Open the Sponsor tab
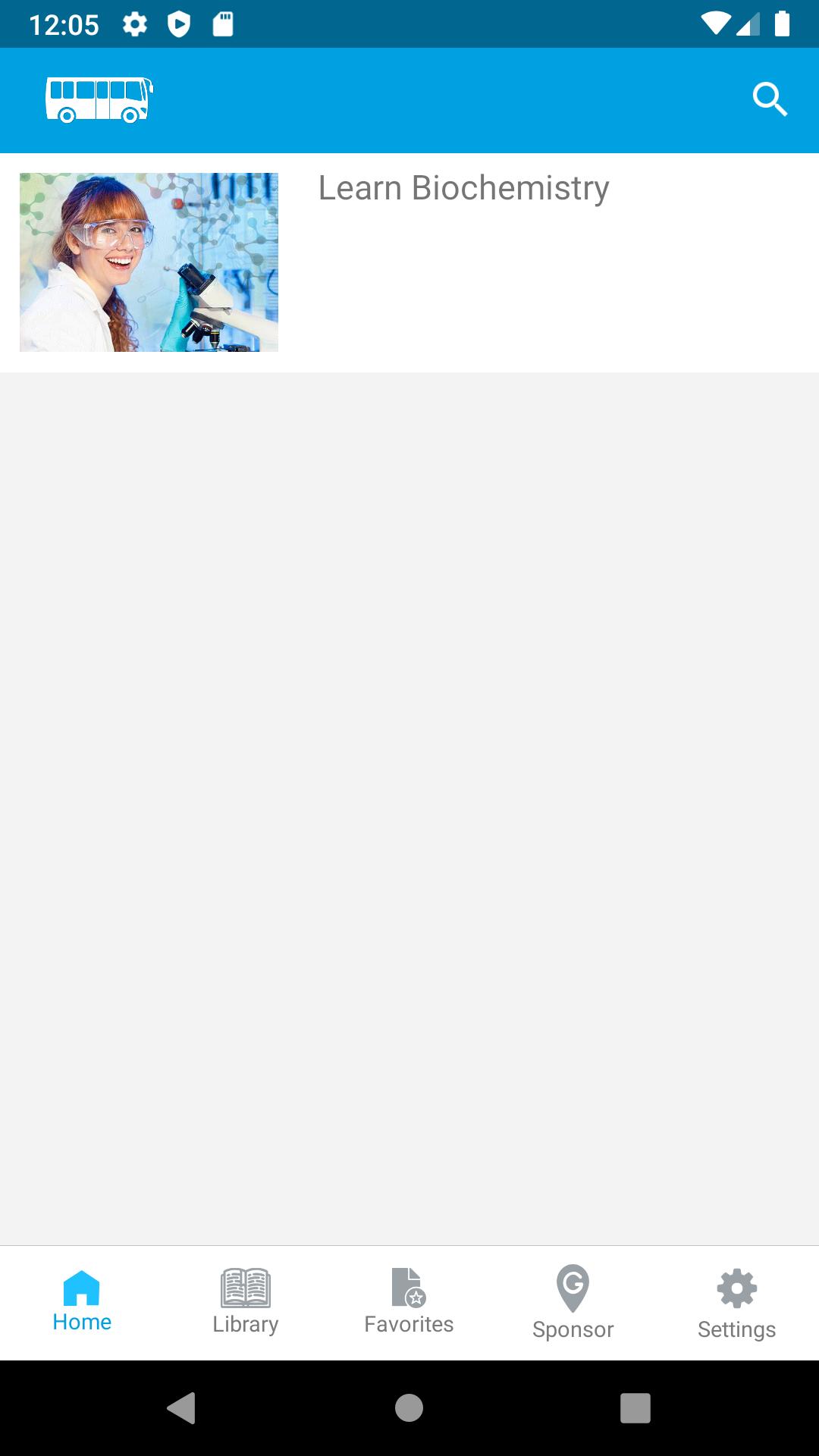The width and height of the screenshot is (819, 1456). [573, 1301]
